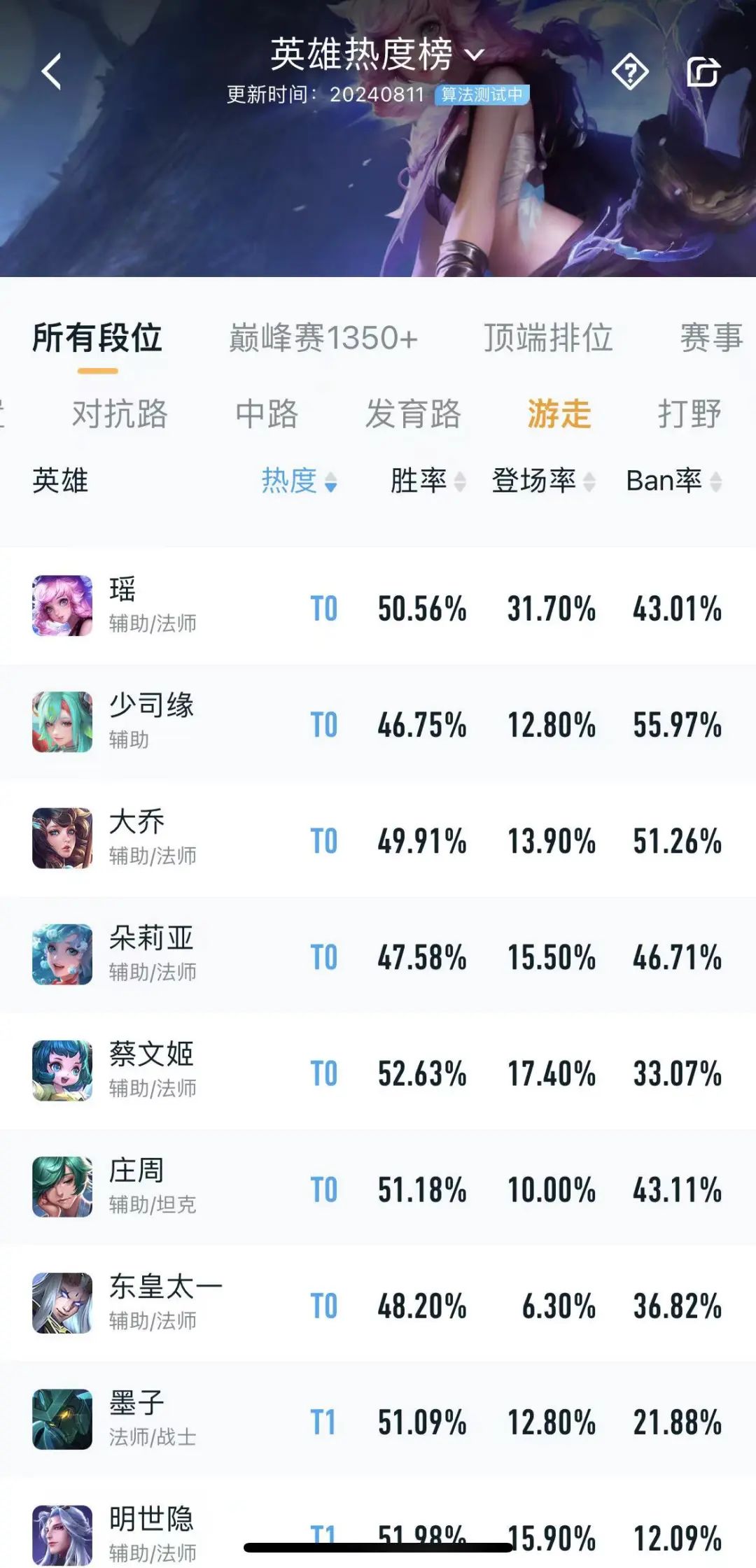Switch to the 顶端排位 tab
Viewport: 756px width, 1568px height.
click(548, 338)
